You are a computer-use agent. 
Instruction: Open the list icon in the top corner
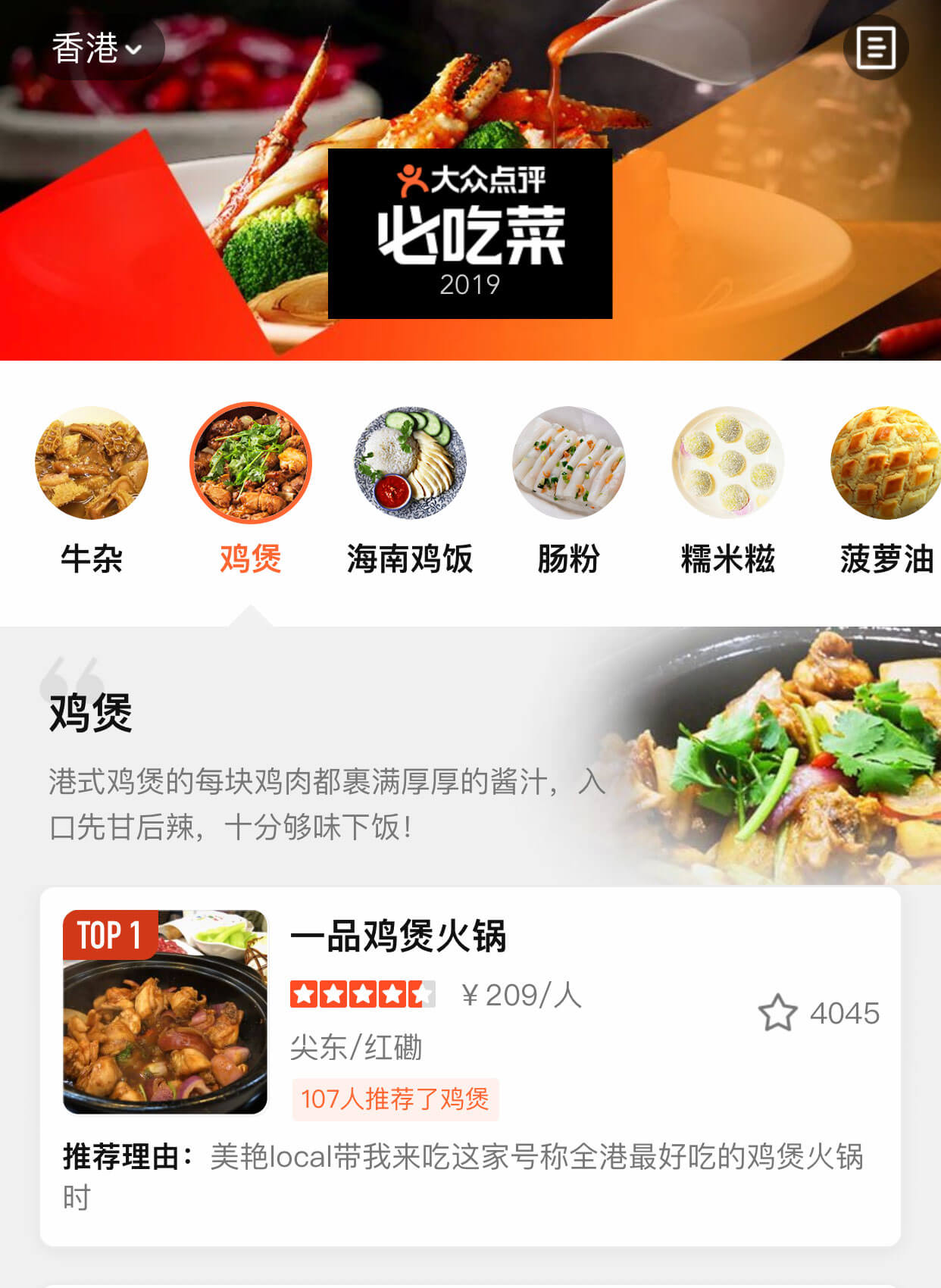[876, 48]
